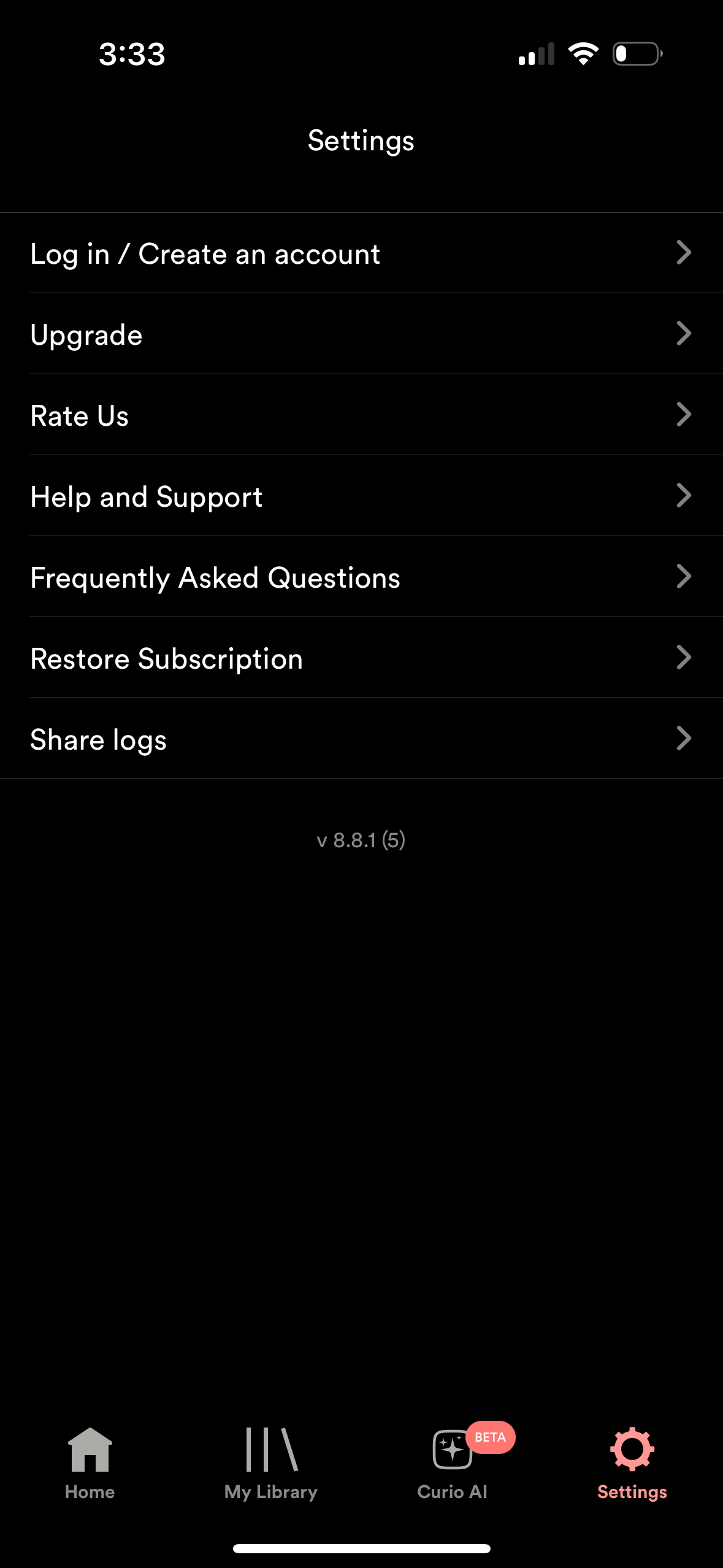Expand the Log in / Create an account row chevron

683,253
